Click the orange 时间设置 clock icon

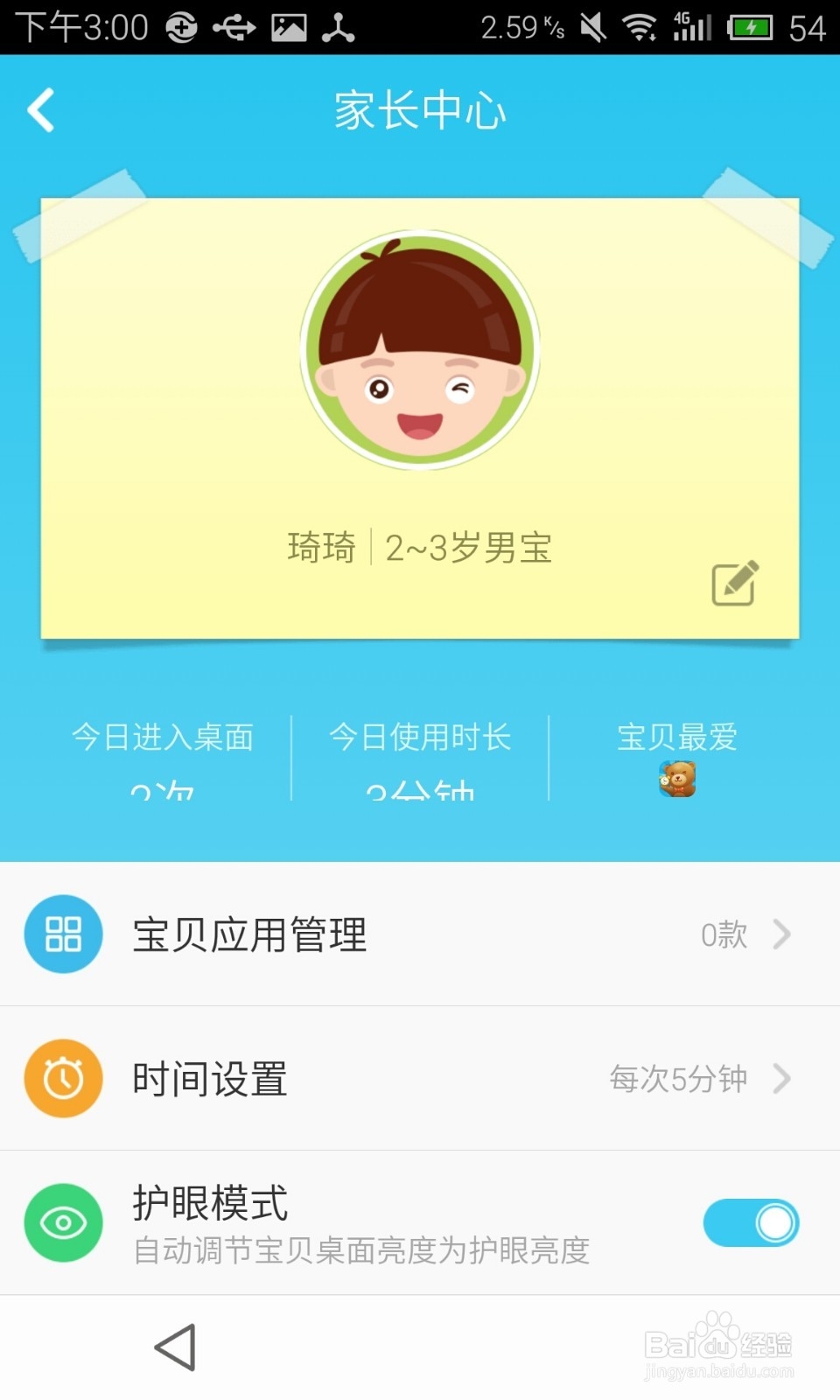click(x=62, y=1079)
